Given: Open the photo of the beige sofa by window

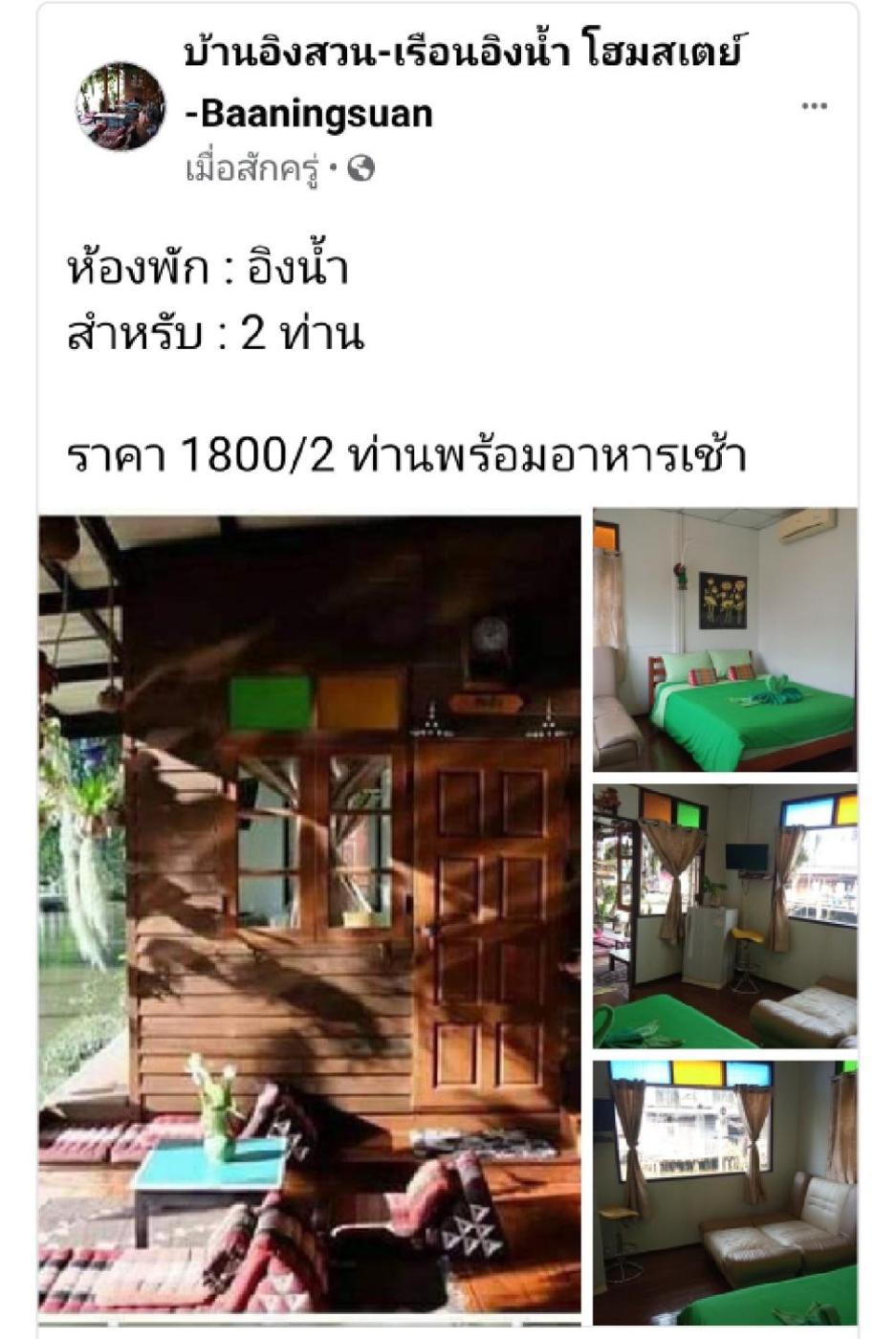Looking at the screenshot, I should [725, 1192].
